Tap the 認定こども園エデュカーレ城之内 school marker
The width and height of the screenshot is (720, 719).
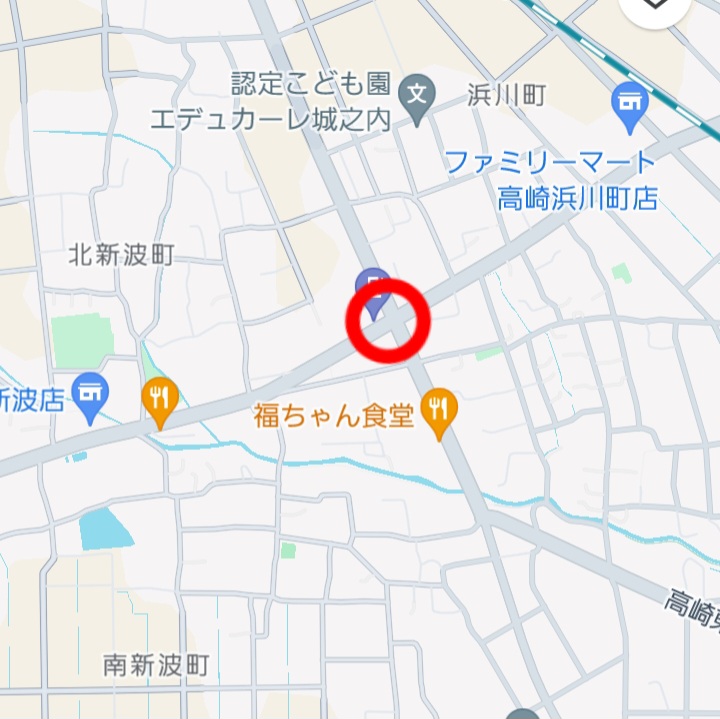(417, 96)
